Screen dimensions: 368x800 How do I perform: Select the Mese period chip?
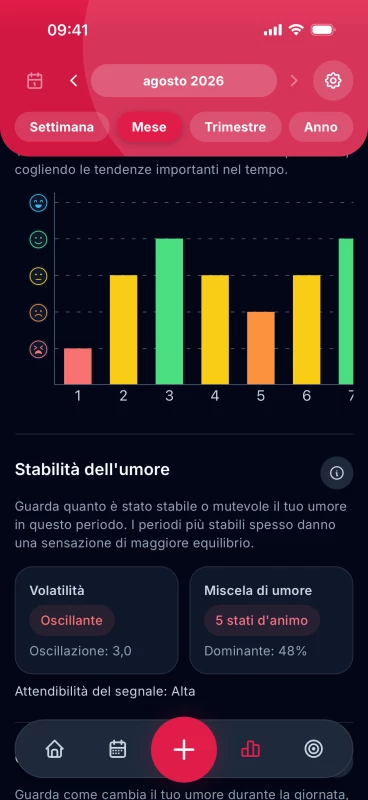[x=149, y=127]
